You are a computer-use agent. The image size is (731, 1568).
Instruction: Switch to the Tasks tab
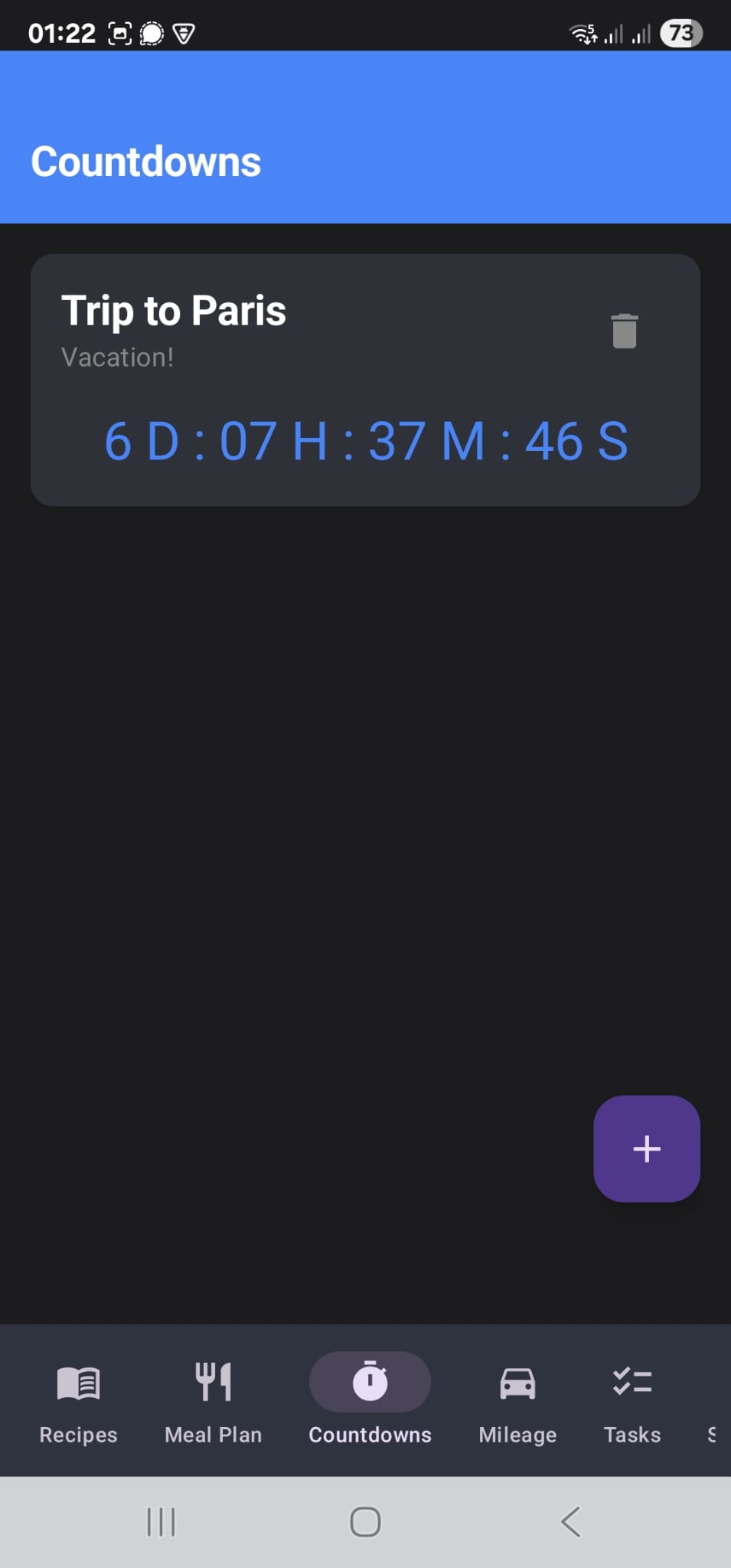631,1401
